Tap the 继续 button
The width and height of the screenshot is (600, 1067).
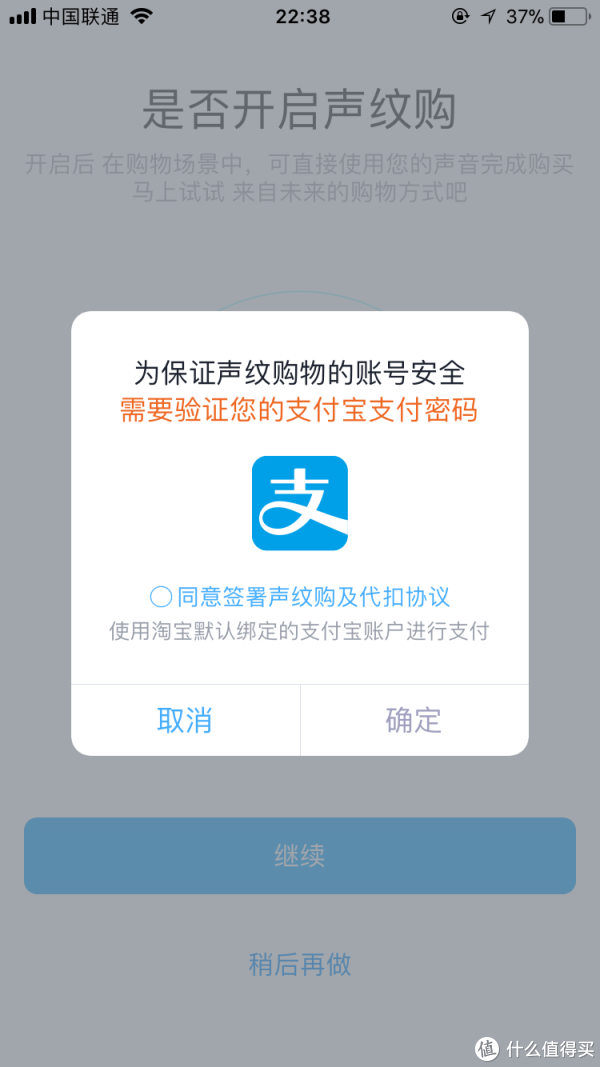(300, 856)
